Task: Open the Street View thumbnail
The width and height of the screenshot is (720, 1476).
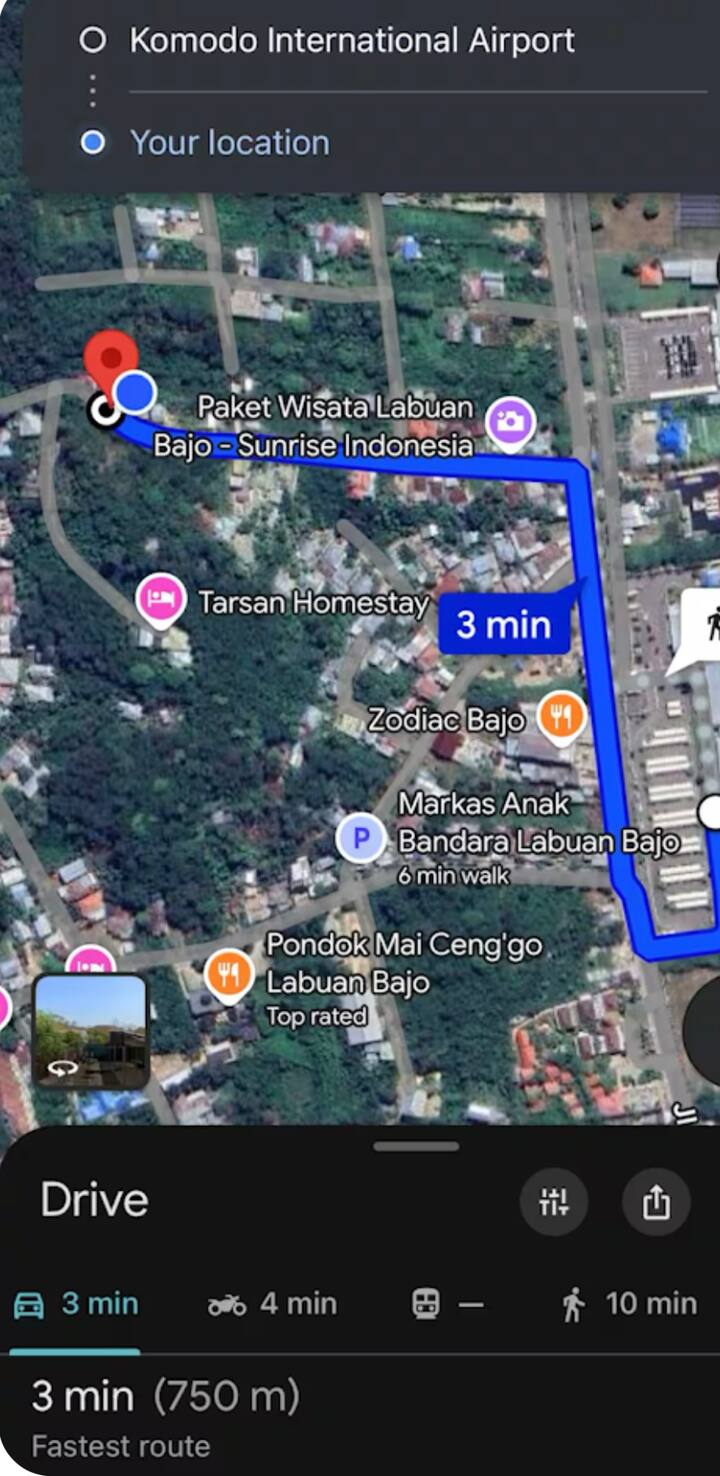Action: point(90,1031)
